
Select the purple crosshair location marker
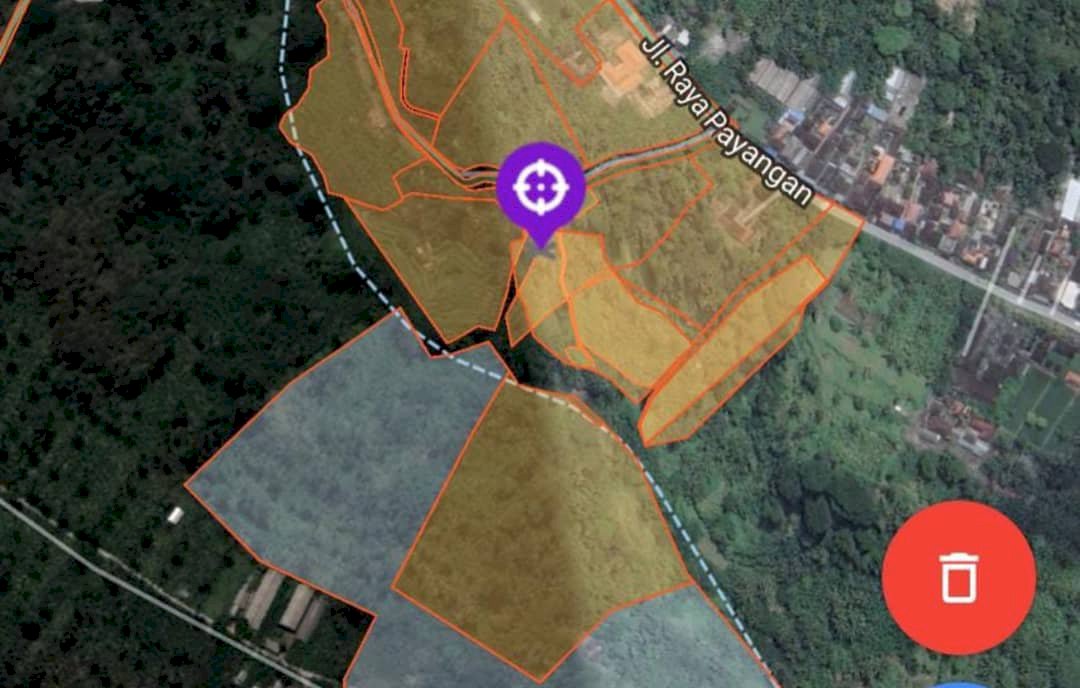[539, 188]
